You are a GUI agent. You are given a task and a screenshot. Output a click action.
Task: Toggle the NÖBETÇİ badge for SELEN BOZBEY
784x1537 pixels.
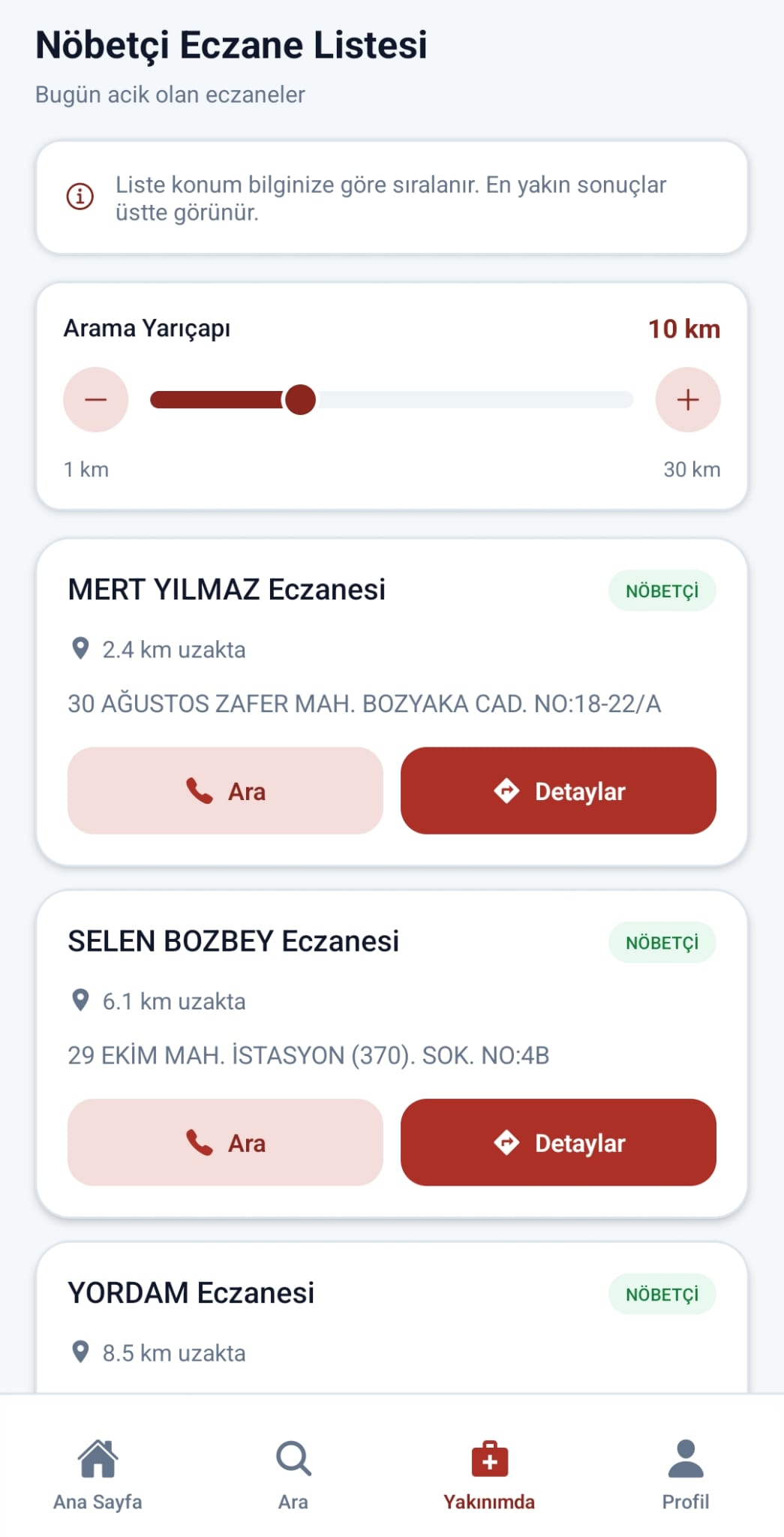(661, 943)
